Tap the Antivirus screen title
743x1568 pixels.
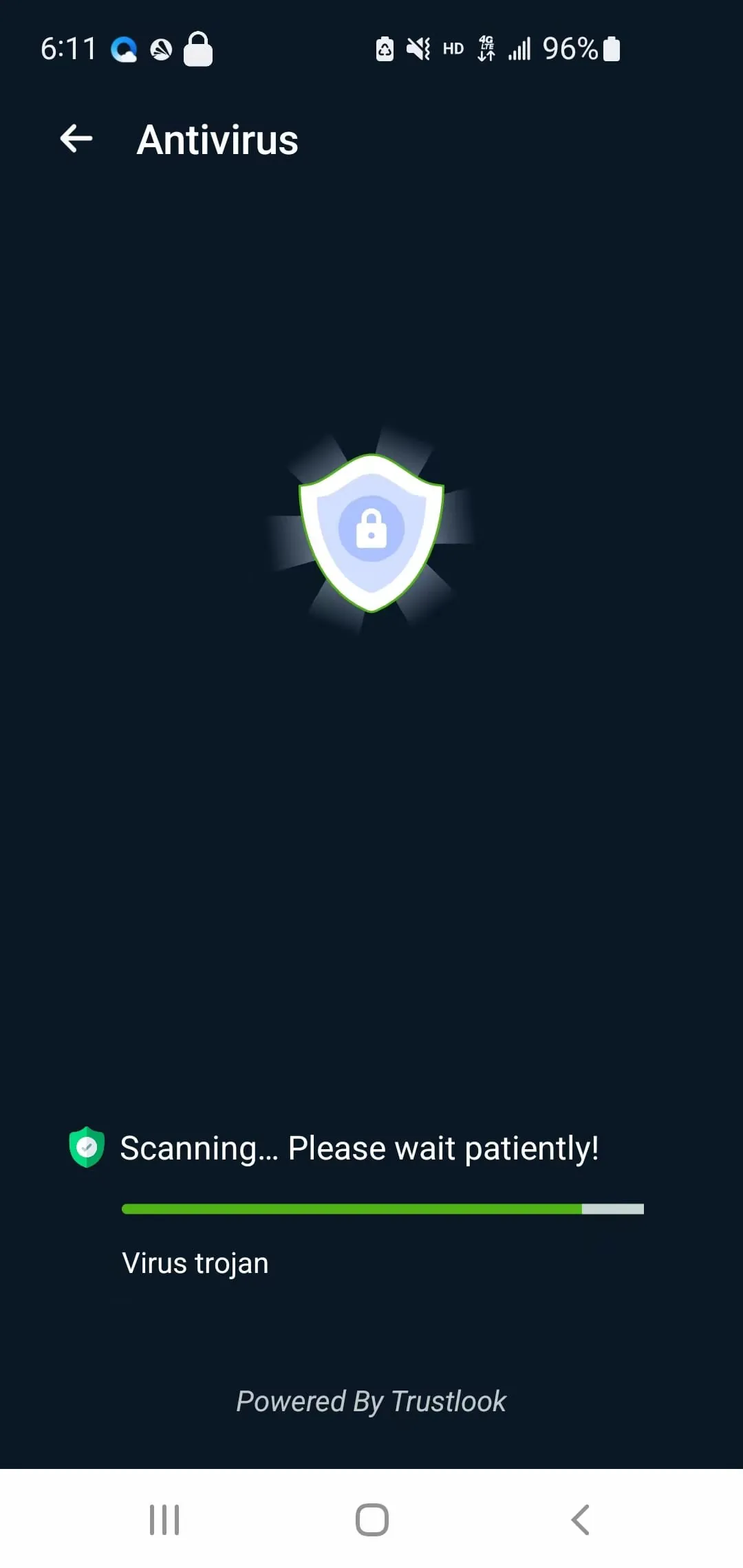(x=217, y=139)
